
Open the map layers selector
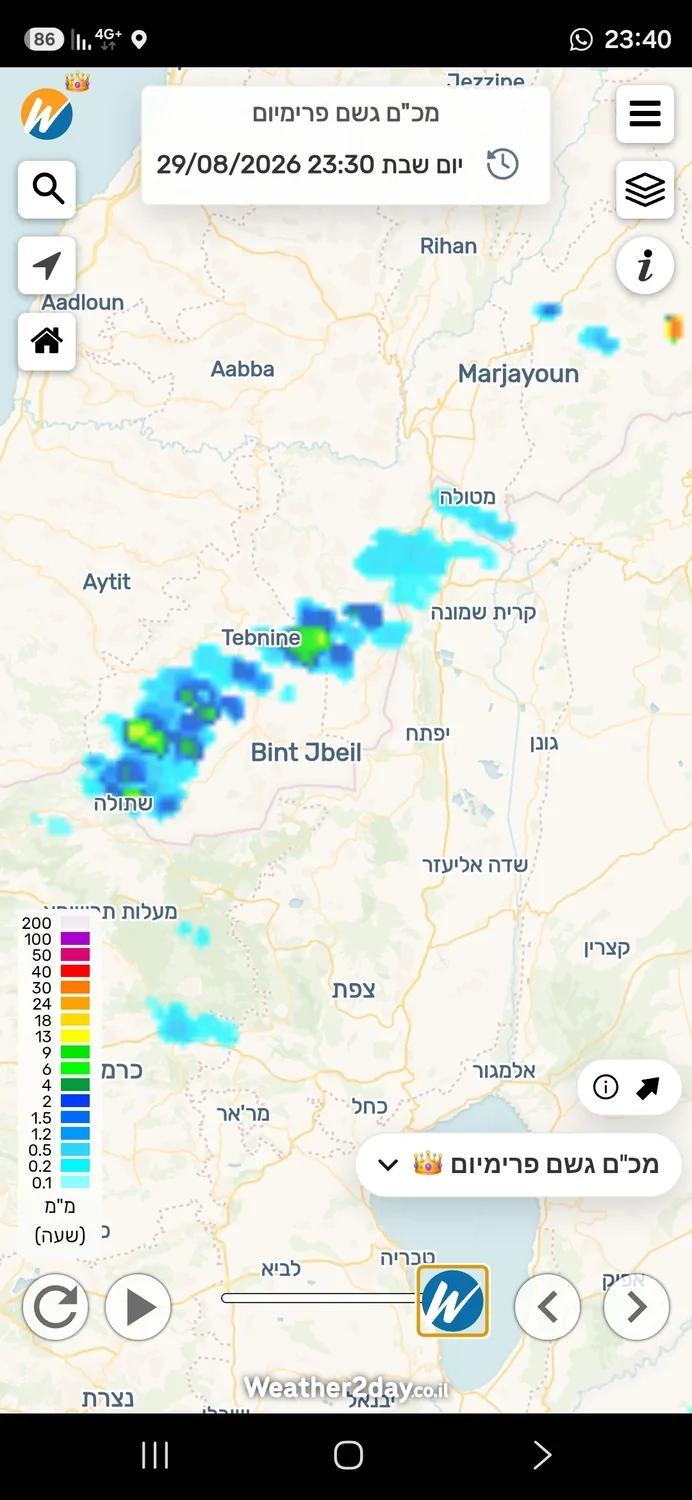coord(645,189)
